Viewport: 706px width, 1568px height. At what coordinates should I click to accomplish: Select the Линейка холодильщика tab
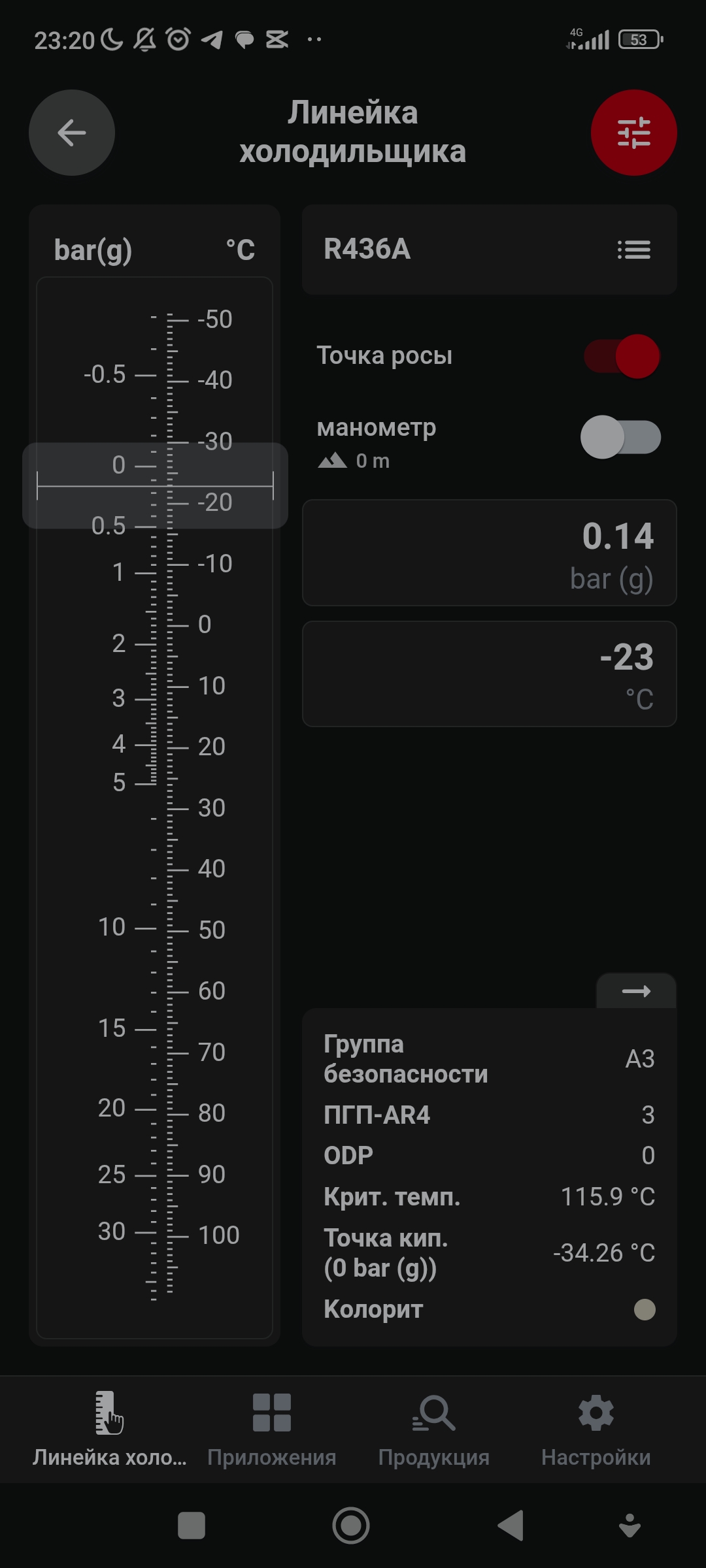[x=110, y=1431]
